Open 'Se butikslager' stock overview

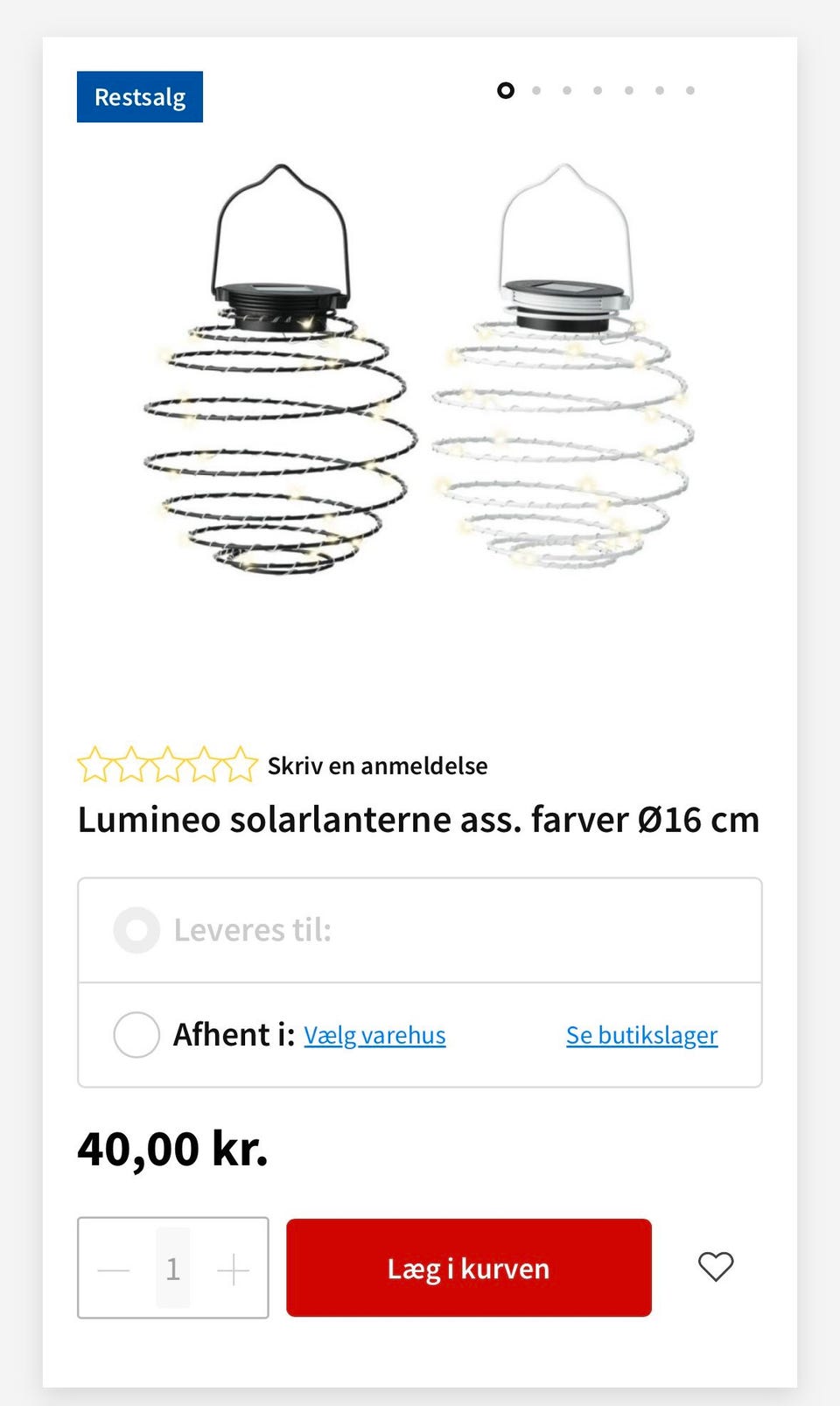[641, 1034]
